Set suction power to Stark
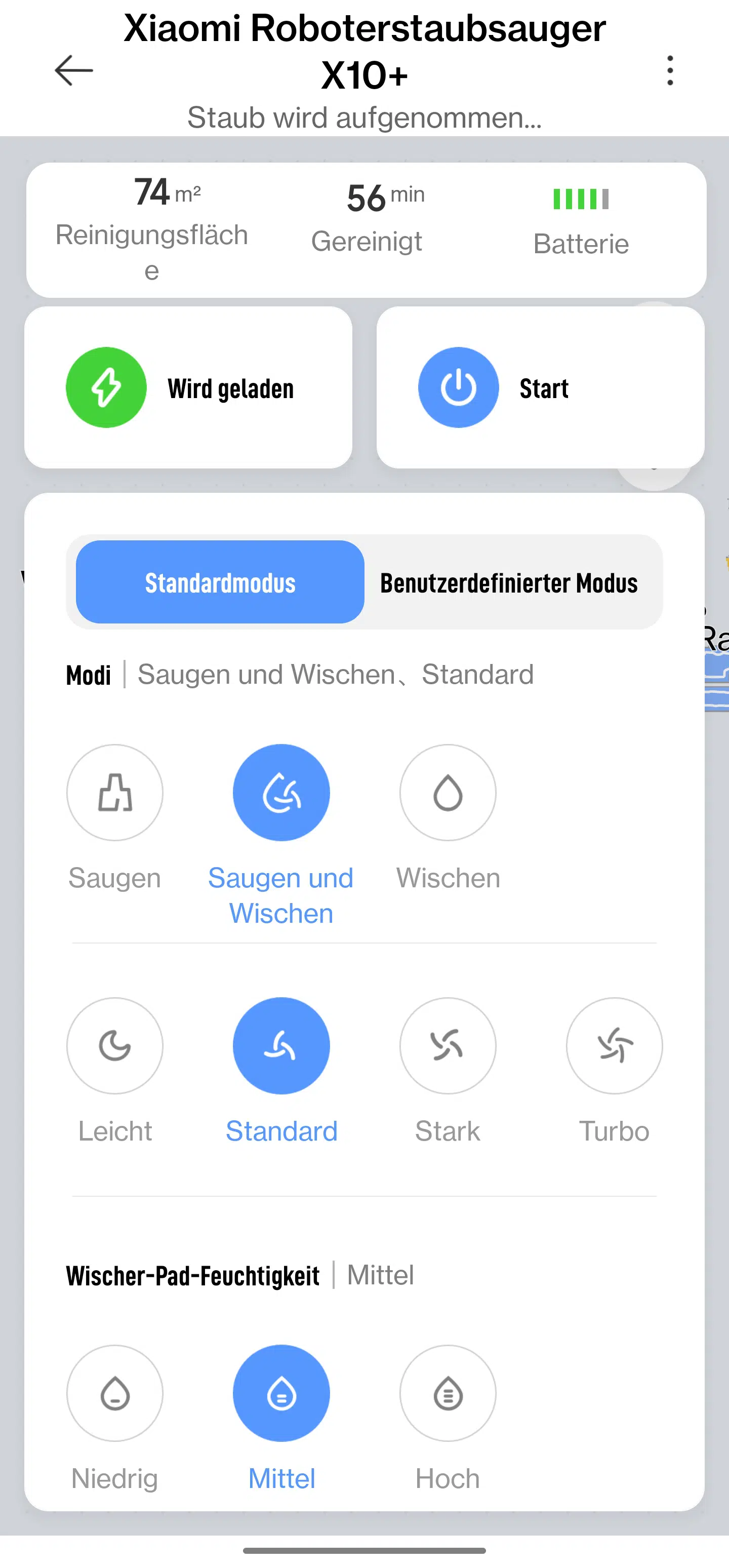Image resolution: width=729 pixels, height=1568 pixels. [448, 1046]
